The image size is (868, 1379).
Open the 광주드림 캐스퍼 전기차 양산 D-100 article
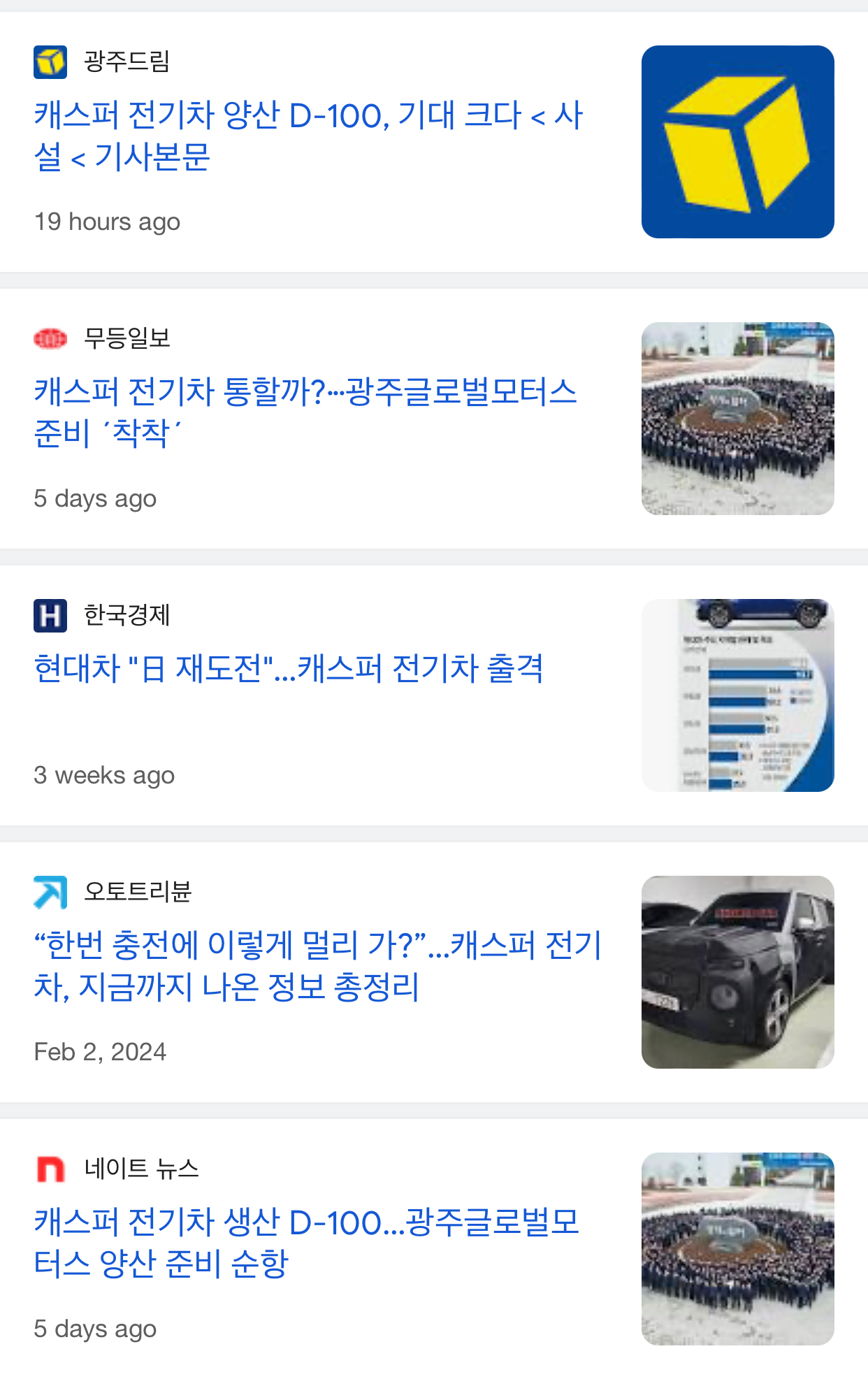[308, 136]
